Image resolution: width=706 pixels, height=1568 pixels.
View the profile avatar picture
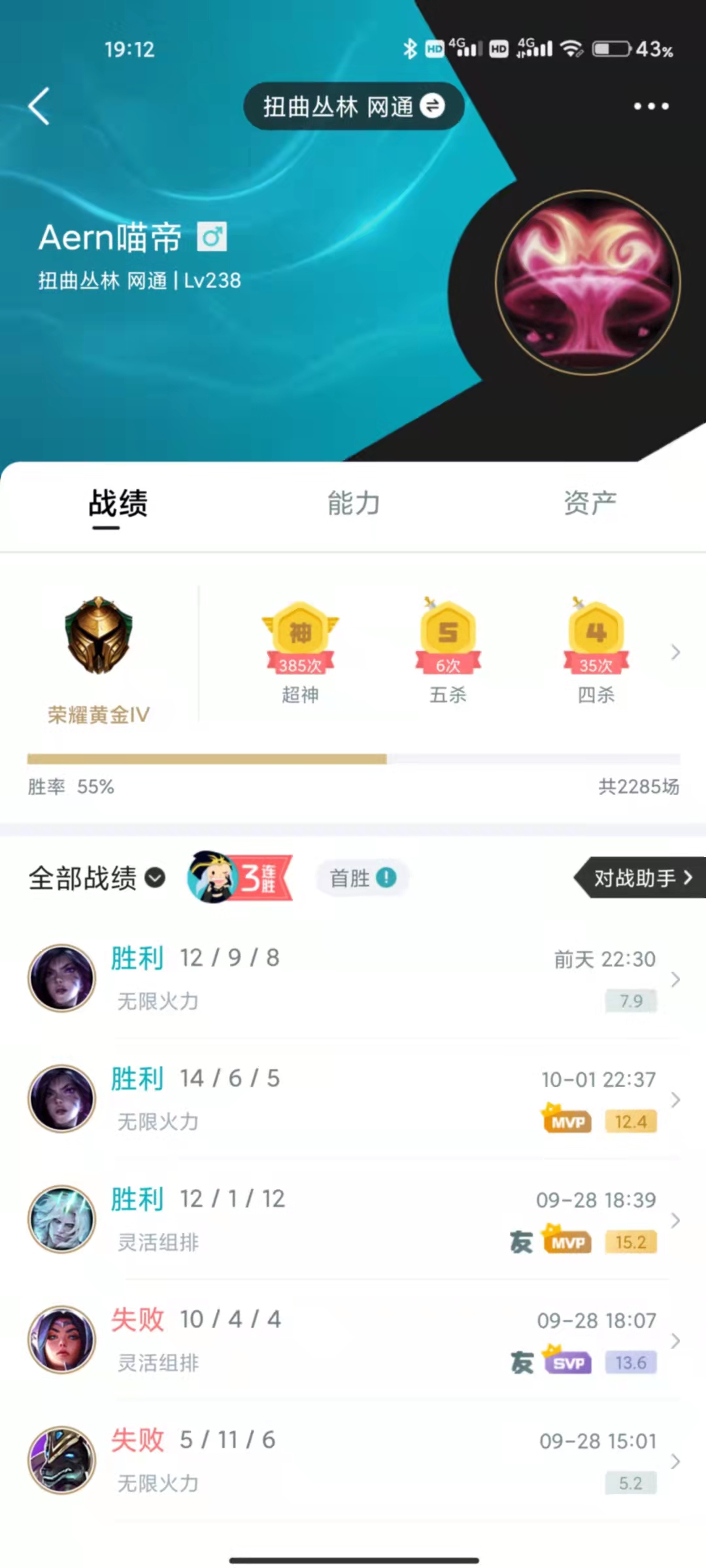click(588, 282)
